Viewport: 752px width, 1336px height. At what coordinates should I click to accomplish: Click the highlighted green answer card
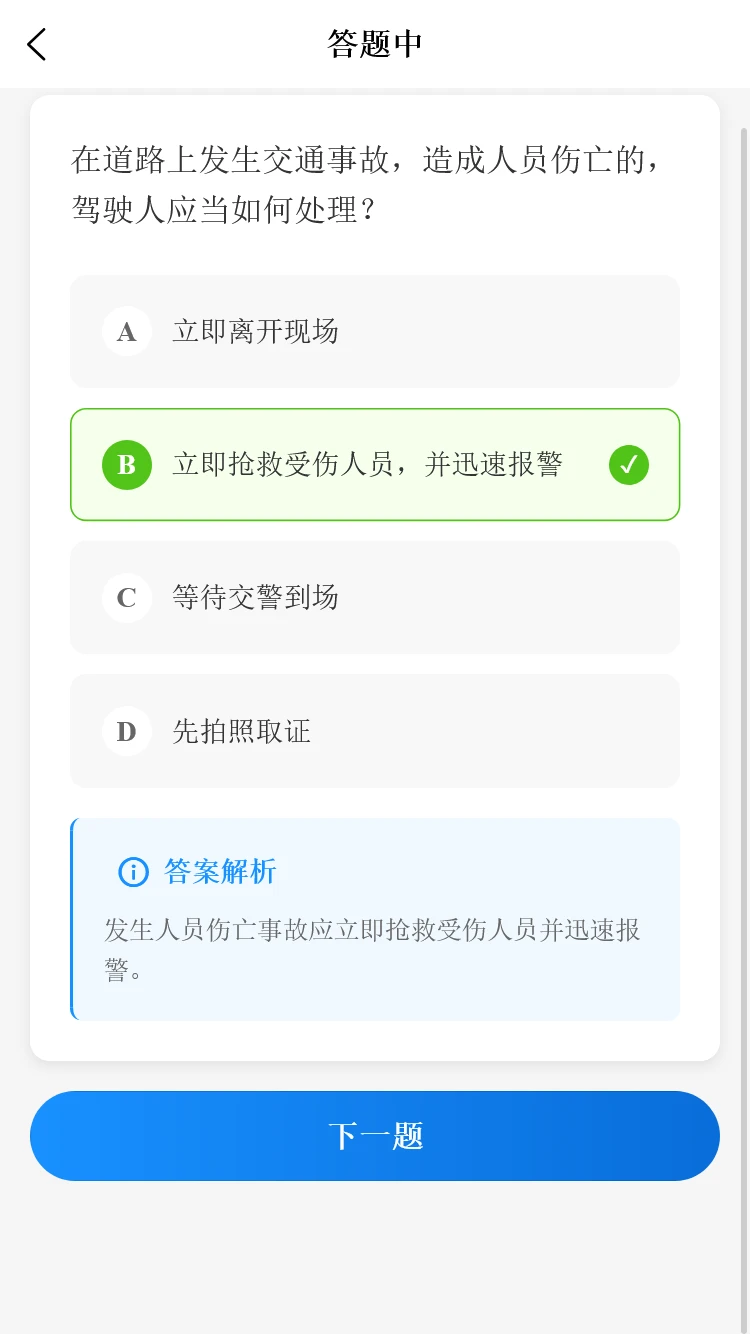pyautogui.click(x=374, y=464)
